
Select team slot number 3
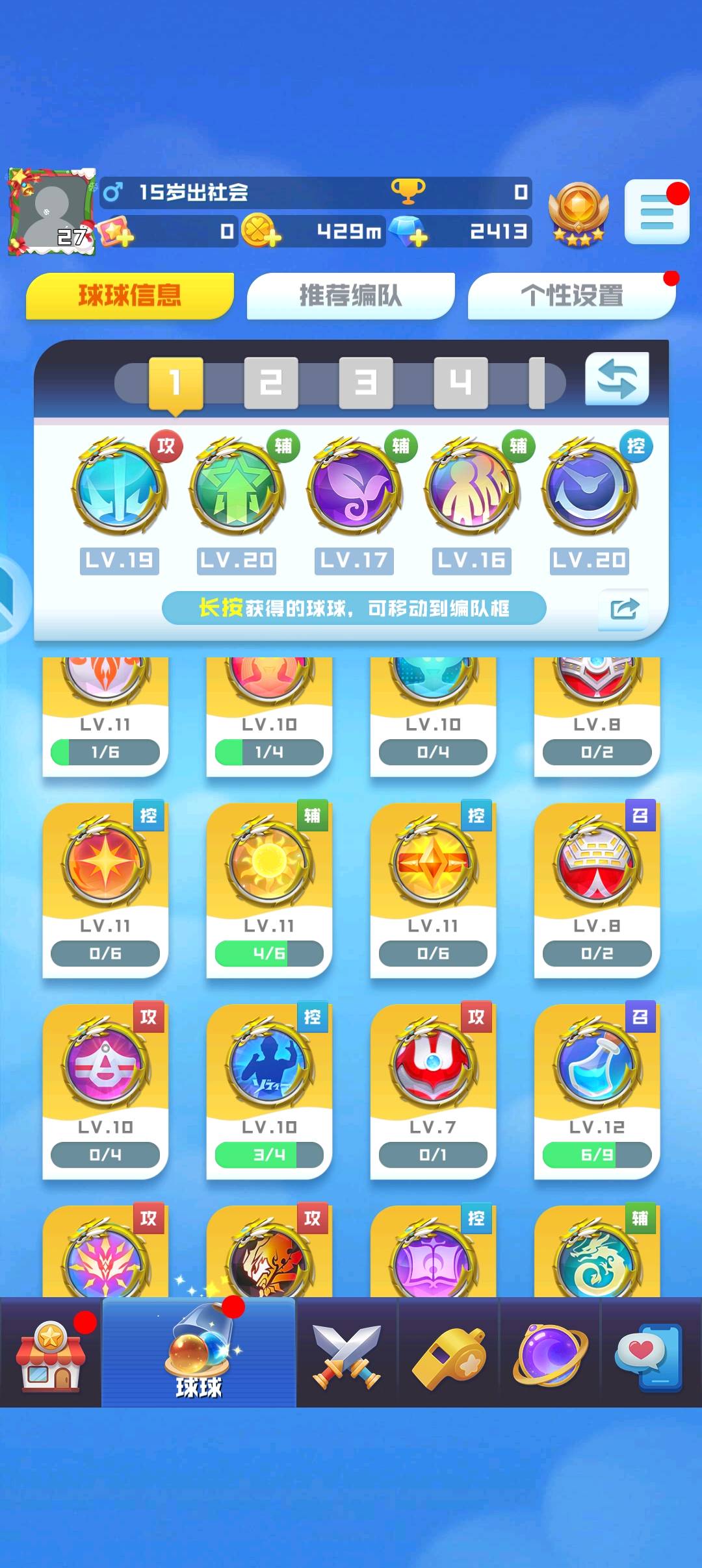click(x=365, y=382)
